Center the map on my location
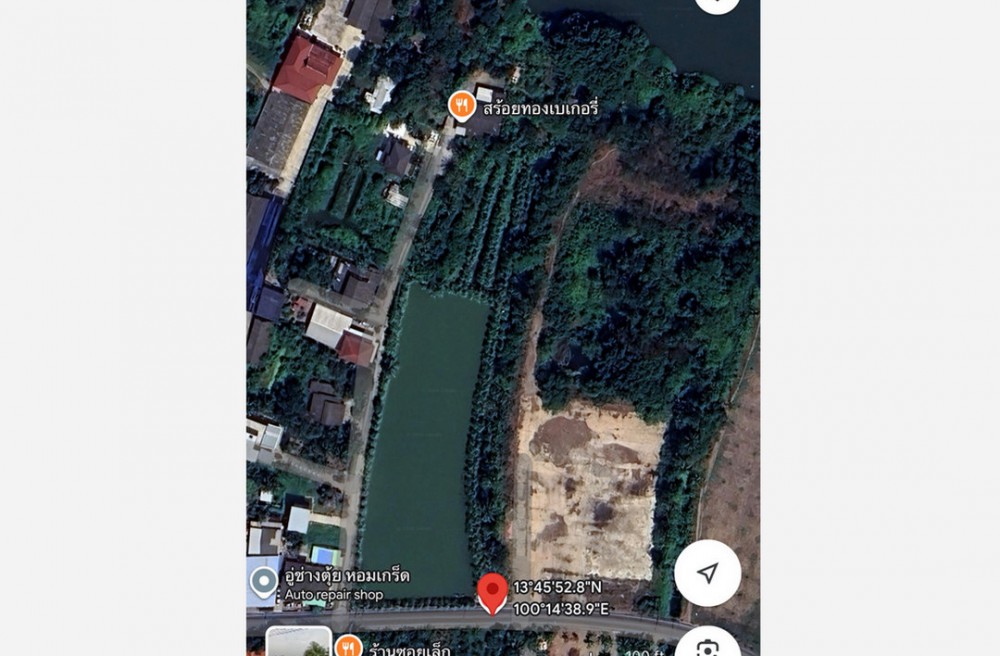 (707, 573)
